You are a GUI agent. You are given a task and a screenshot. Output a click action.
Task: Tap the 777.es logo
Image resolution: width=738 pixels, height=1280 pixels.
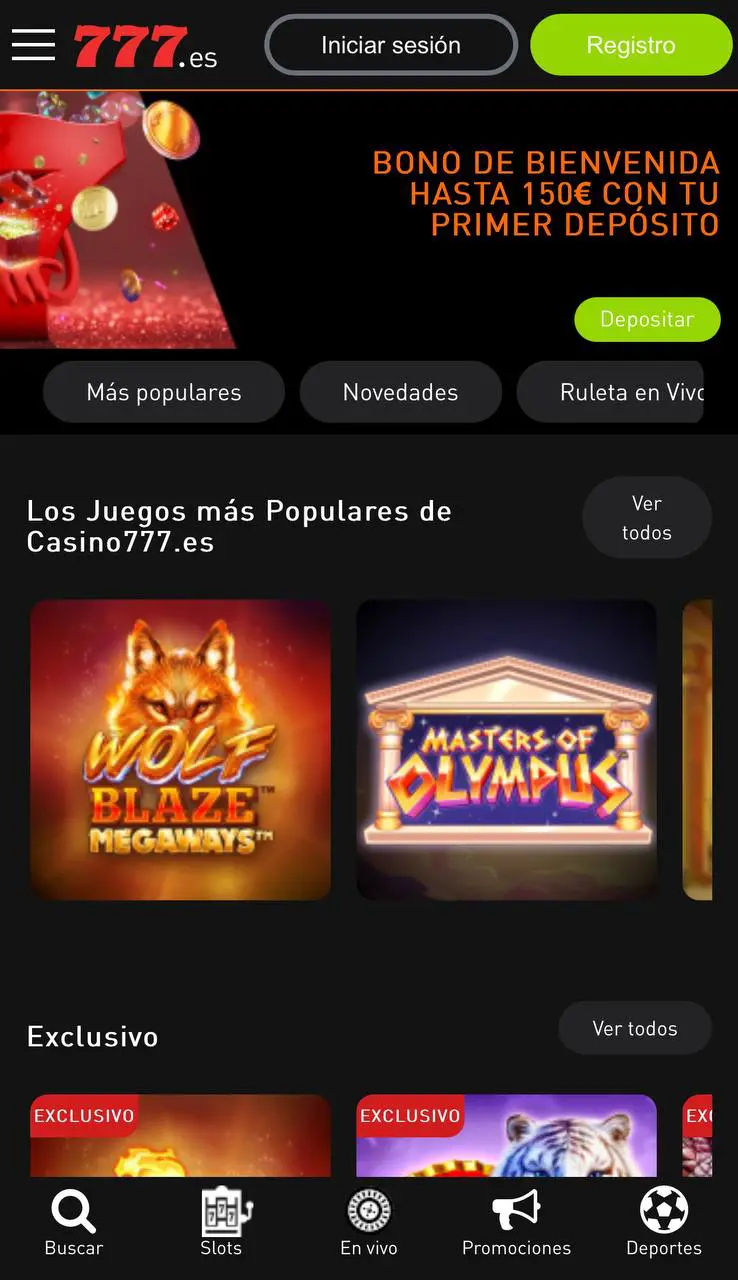pos(146,44)
